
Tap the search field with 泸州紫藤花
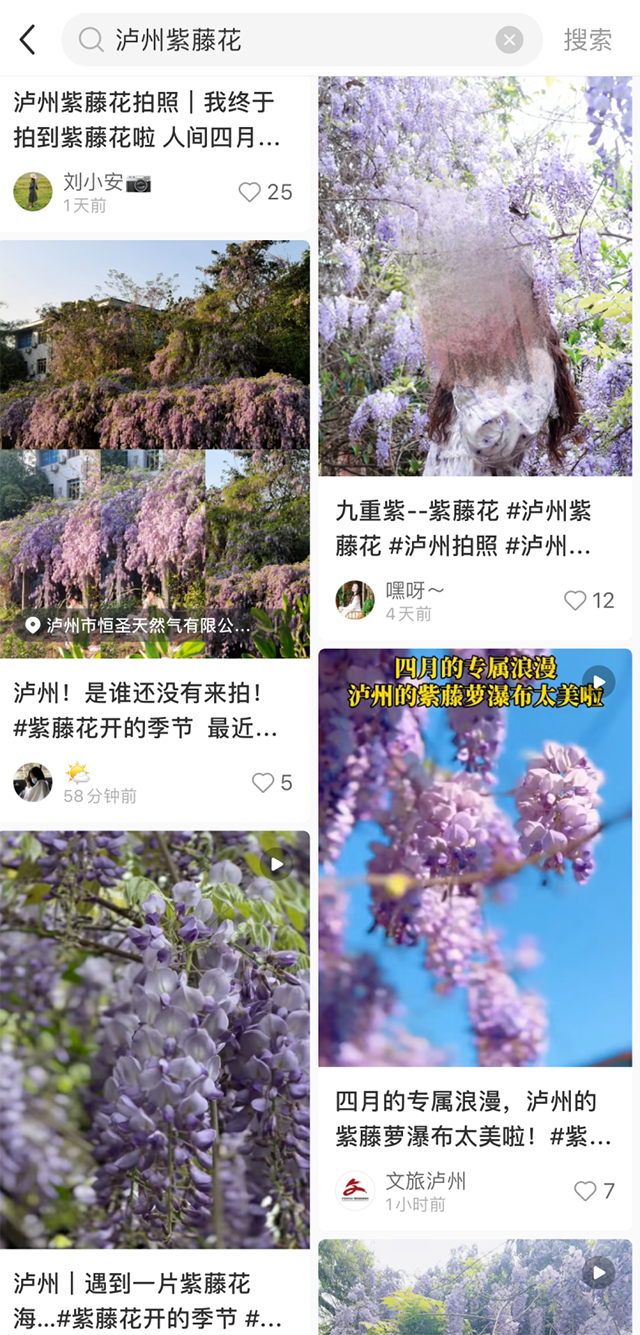(290, 40)
